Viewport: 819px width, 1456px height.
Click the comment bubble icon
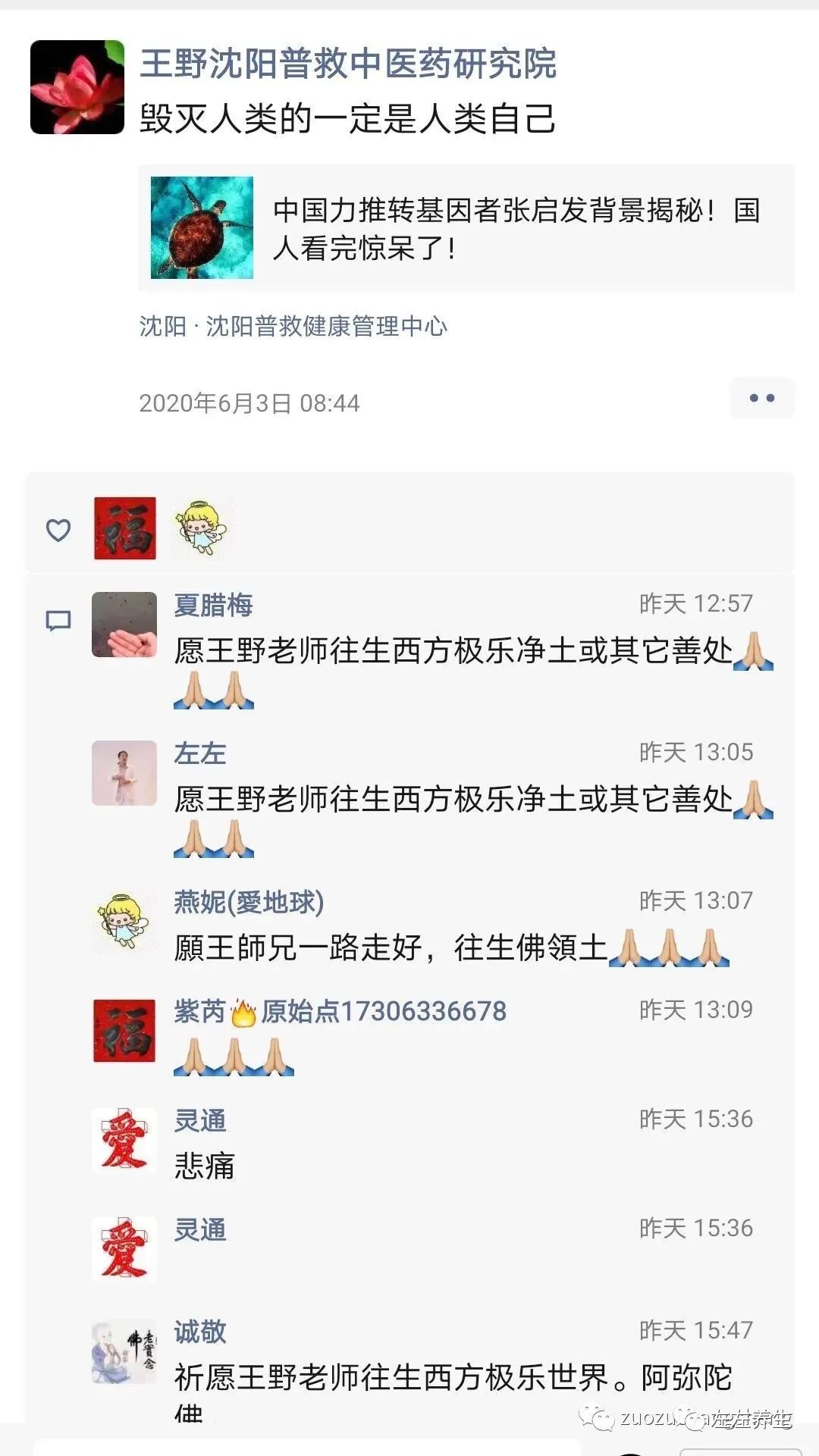pyautogui.click(x=60, y=622)
